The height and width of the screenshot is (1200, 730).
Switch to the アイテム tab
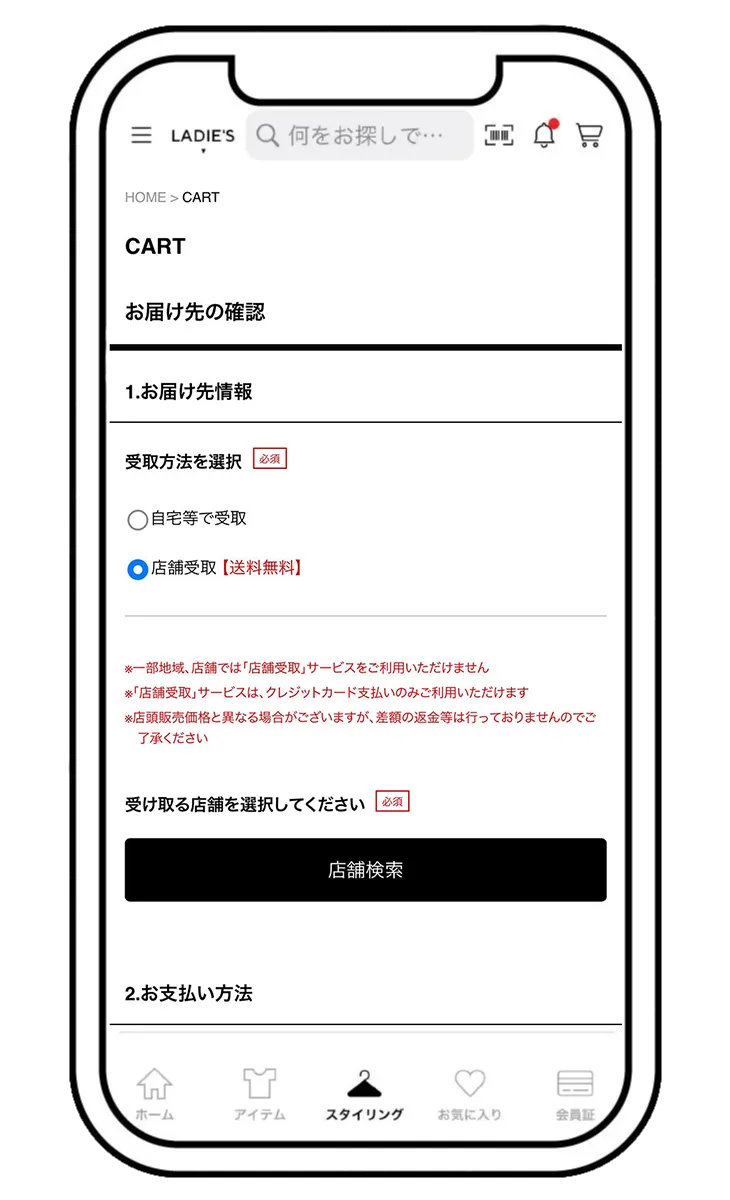(259, 1093)
